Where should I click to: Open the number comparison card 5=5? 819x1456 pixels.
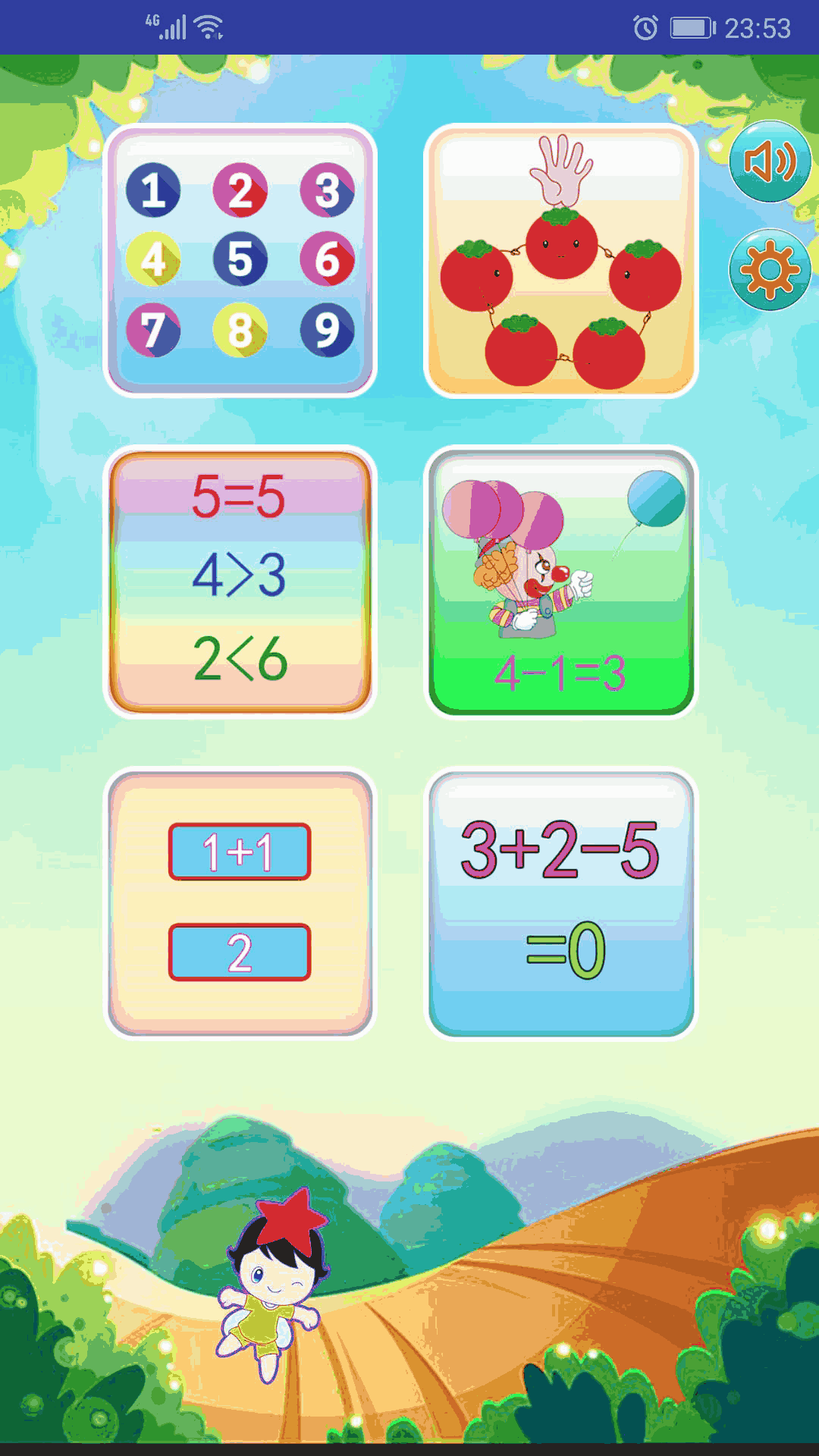point(240,582)
